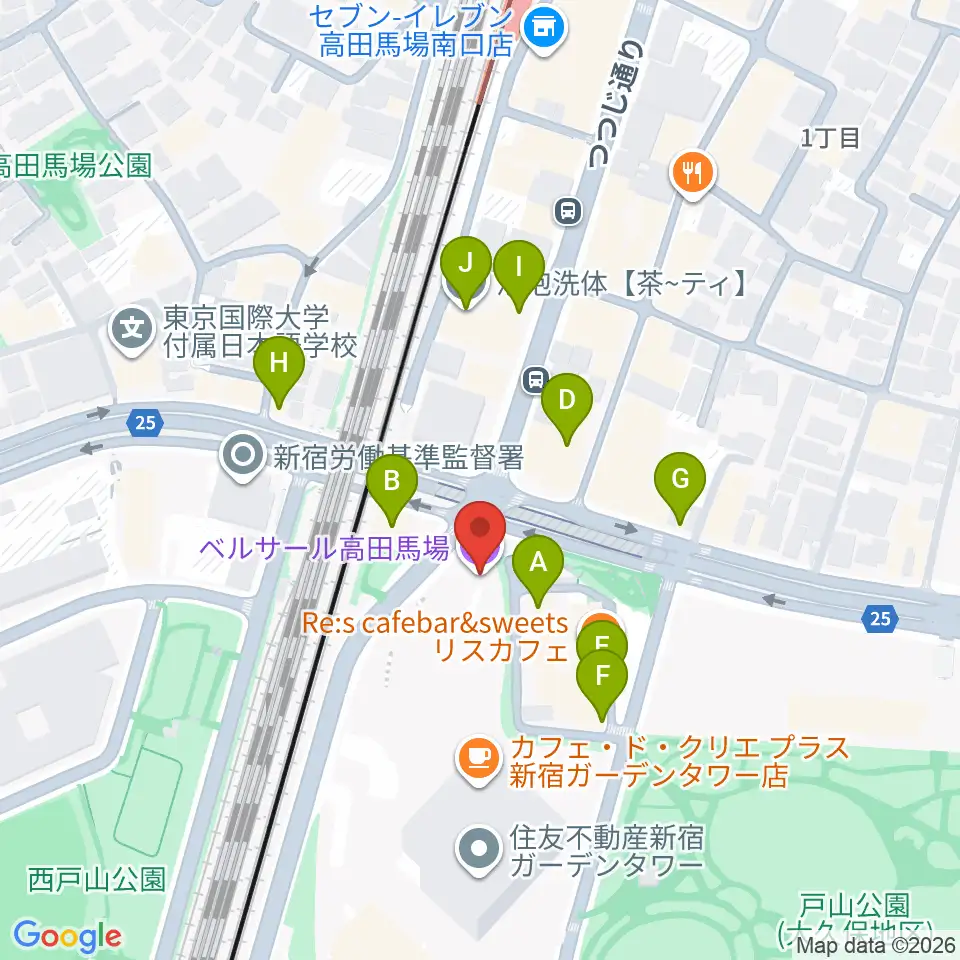Open the green marker labeled D
960x960 pixels.
click(x=567, y=408)
